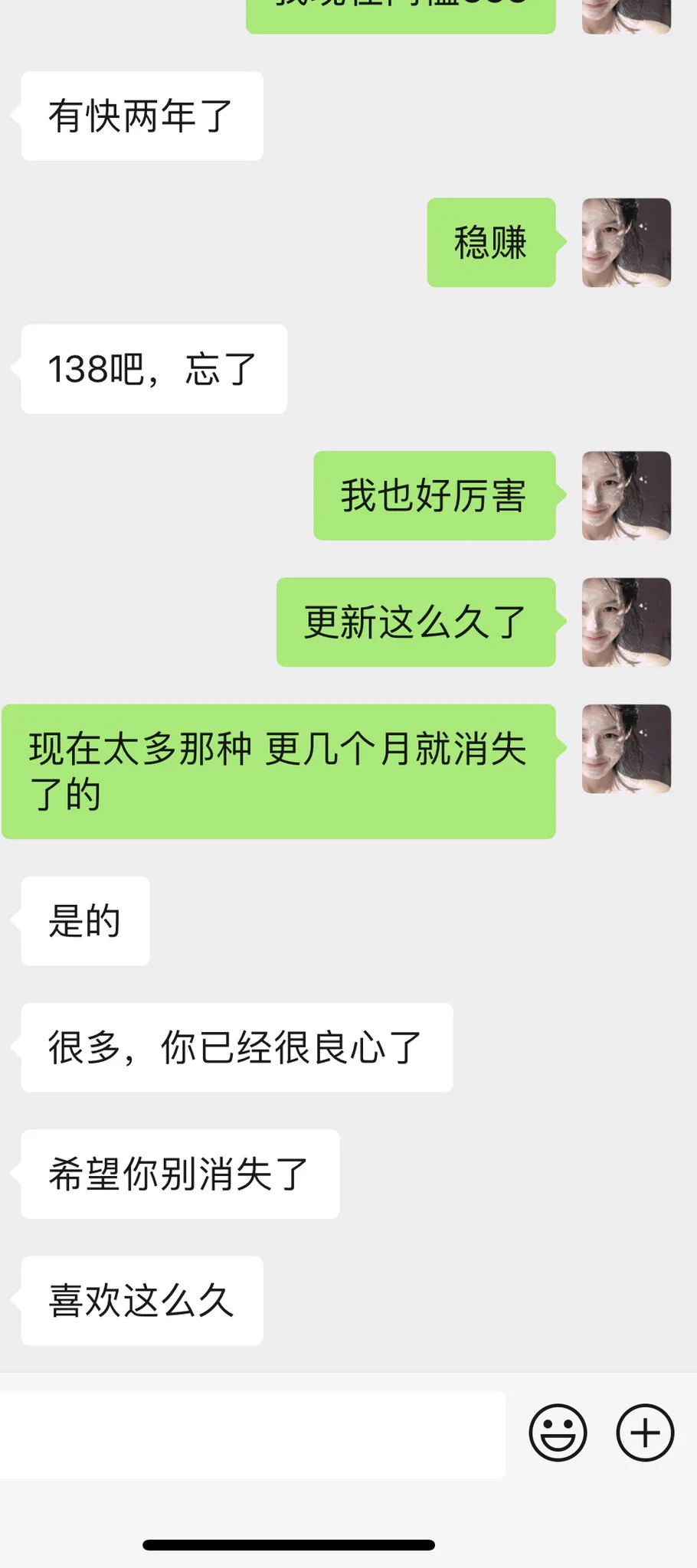Tap the avatar beside the 稳赚 message
This screenshot has height=1568, width=697.
tap(626, 243)
